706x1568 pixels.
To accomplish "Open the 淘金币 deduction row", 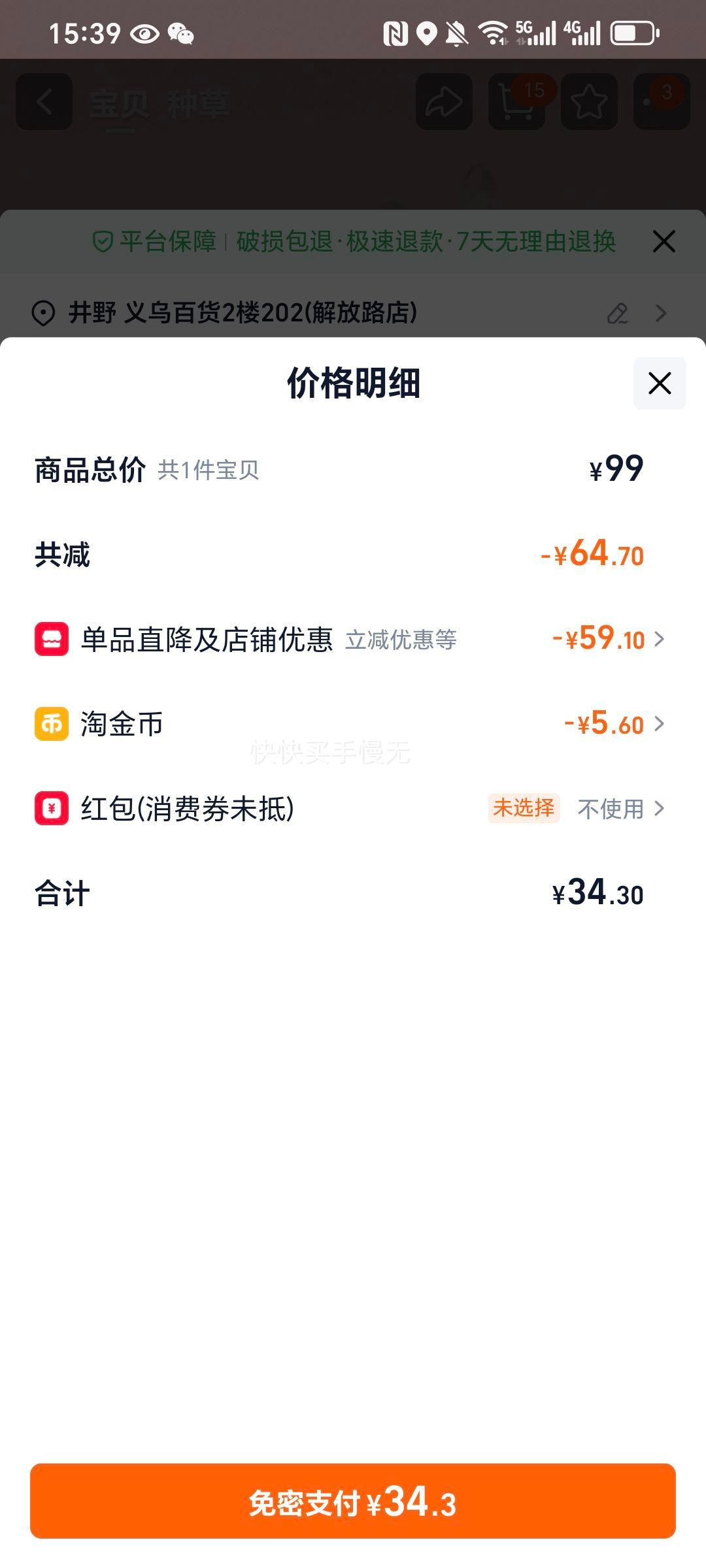I will (613, 724).
